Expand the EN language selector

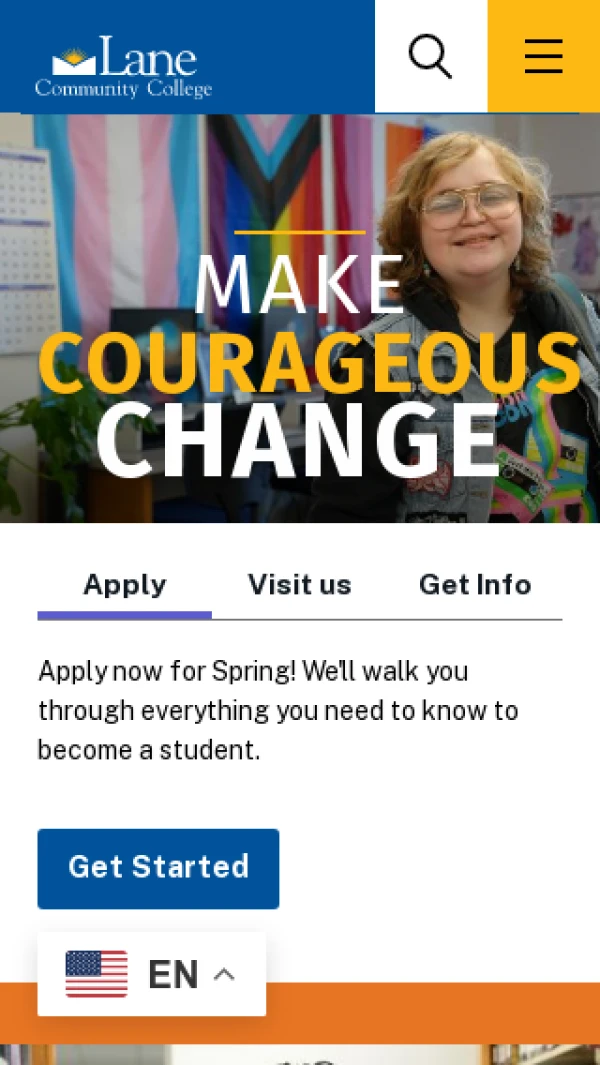click(152, 974)
